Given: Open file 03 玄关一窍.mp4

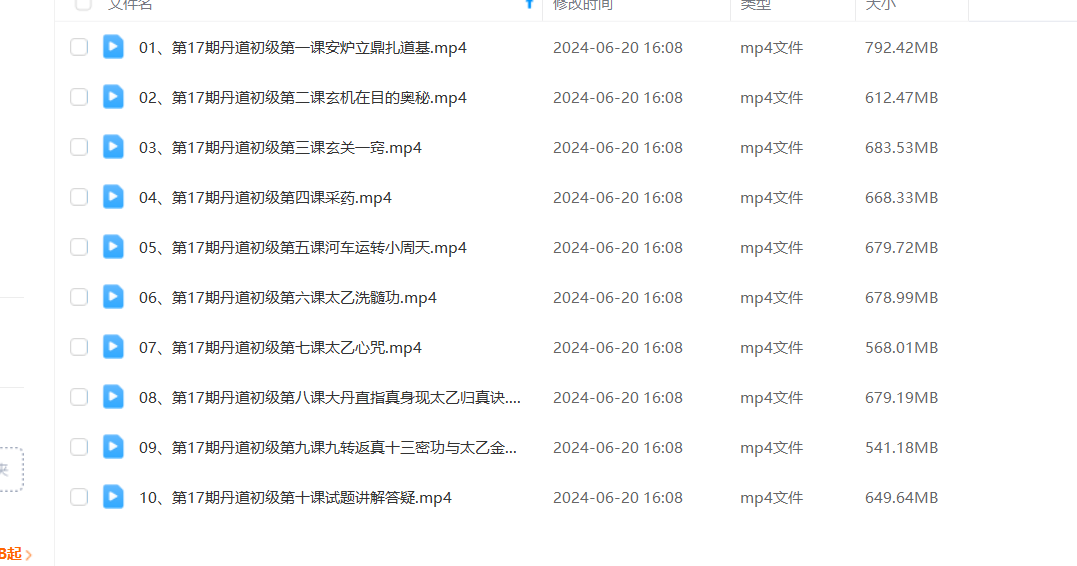Looking at the screenshot, I should (280, 147).
